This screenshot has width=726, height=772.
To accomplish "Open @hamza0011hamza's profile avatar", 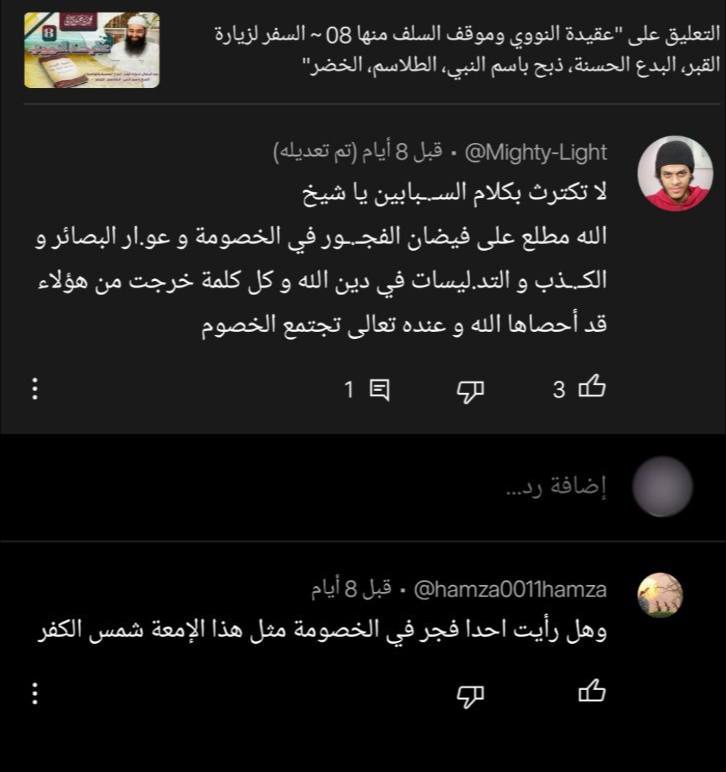I will (x=660, y=594).
